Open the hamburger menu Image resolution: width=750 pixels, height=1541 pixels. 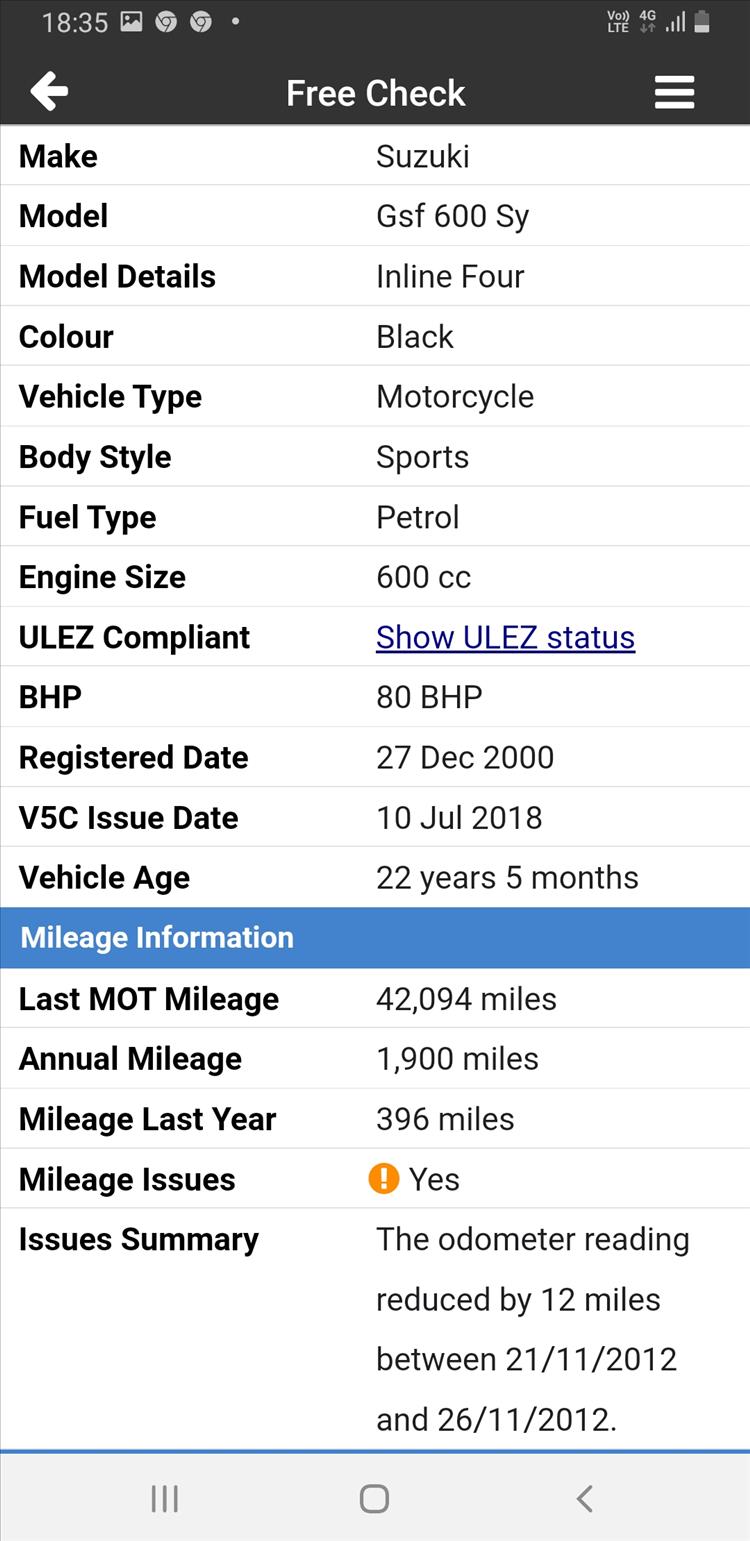pos(674,92)
